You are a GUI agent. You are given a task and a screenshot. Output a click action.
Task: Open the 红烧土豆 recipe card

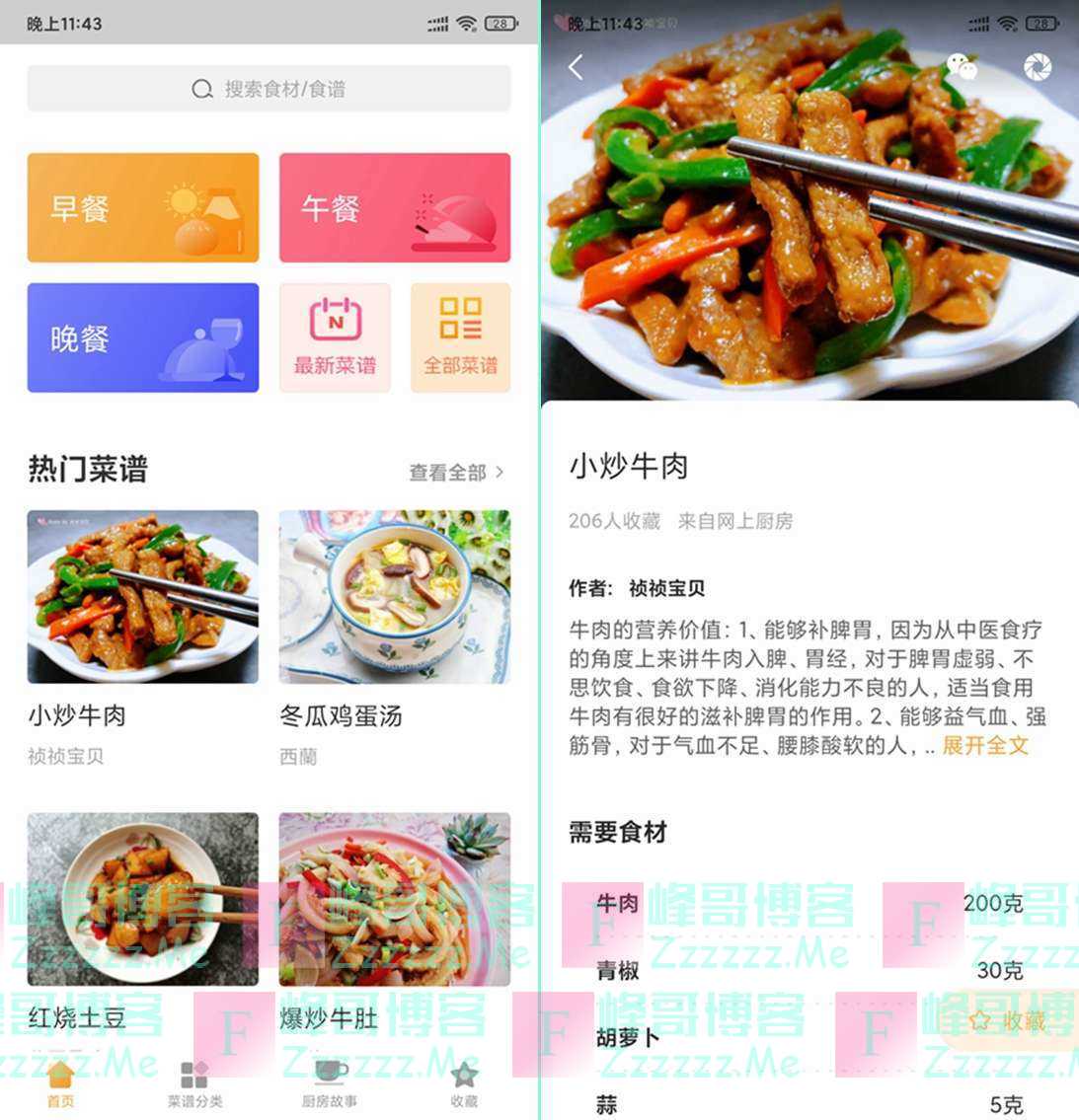(x=143, y=898)
